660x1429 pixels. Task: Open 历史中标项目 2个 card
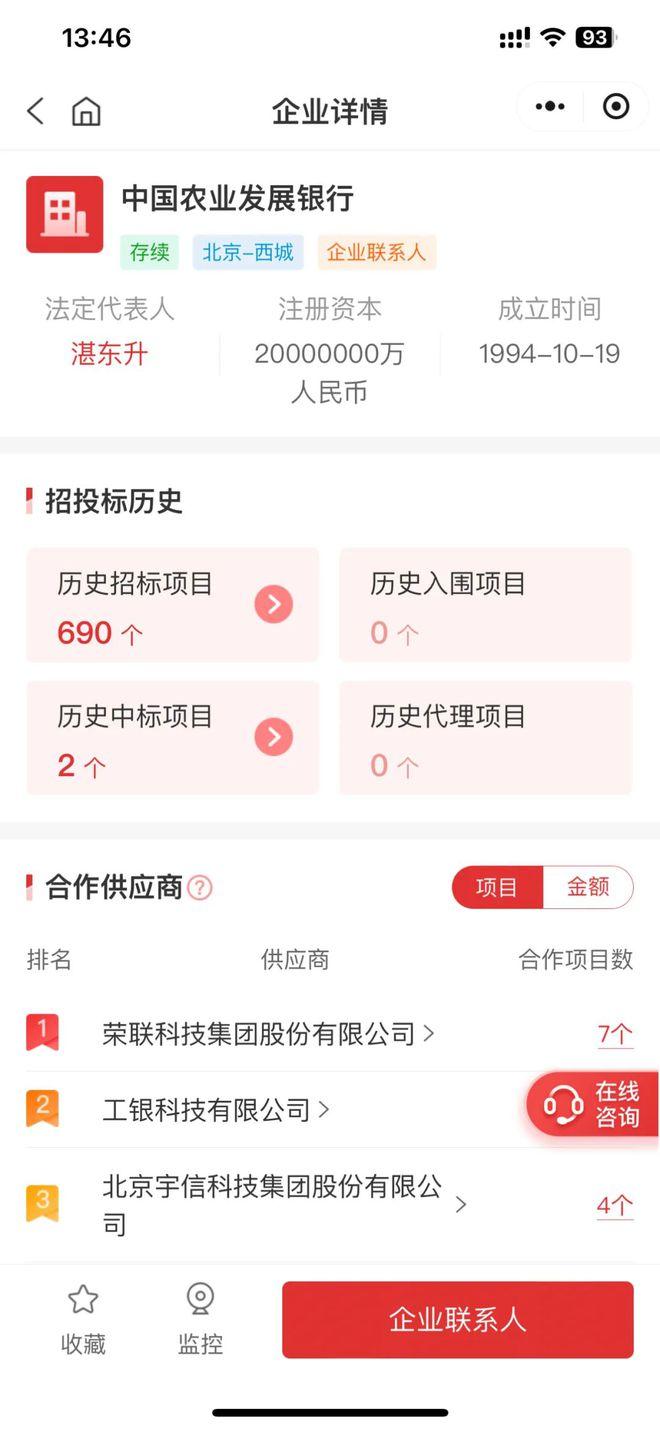(x=173, y=737)
